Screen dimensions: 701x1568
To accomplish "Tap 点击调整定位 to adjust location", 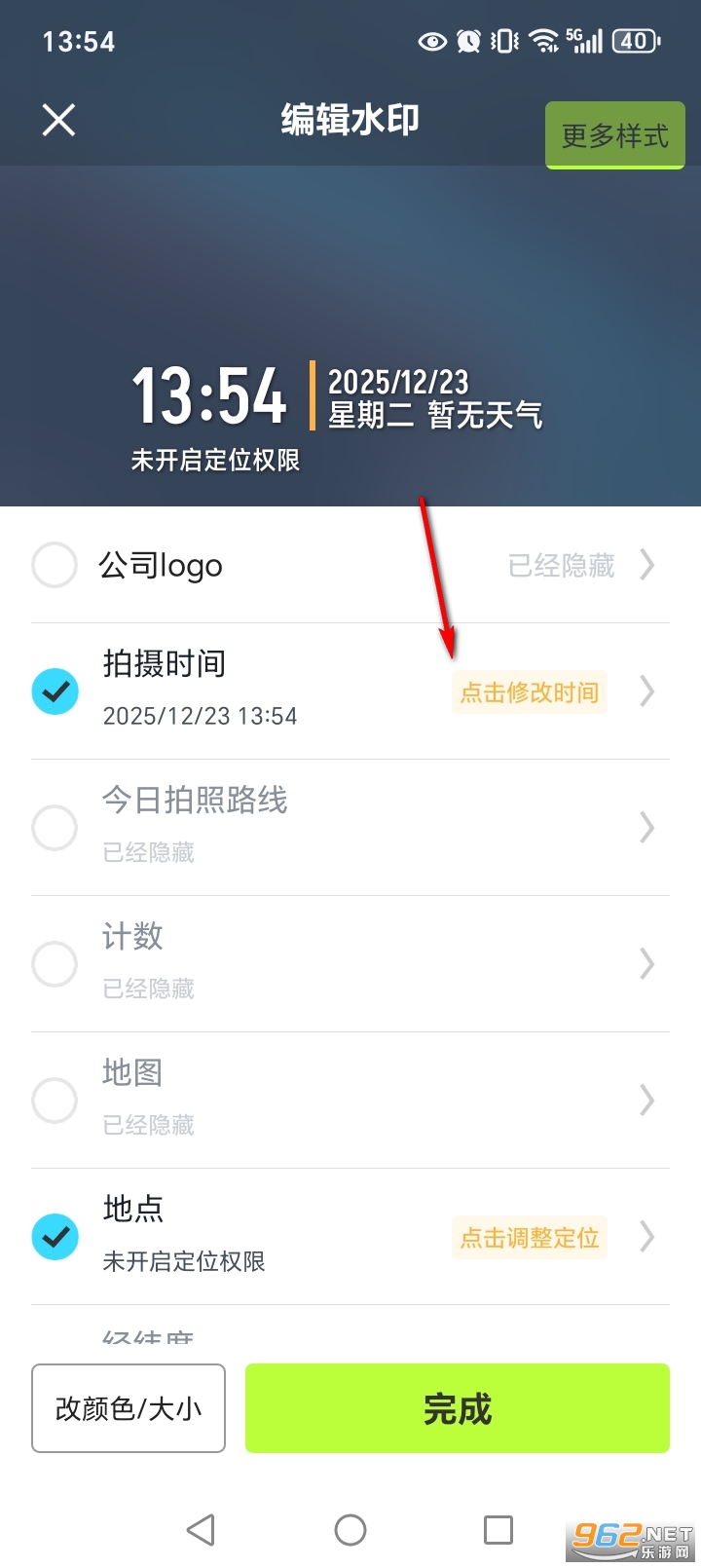I will click(x=529, y=1237).
